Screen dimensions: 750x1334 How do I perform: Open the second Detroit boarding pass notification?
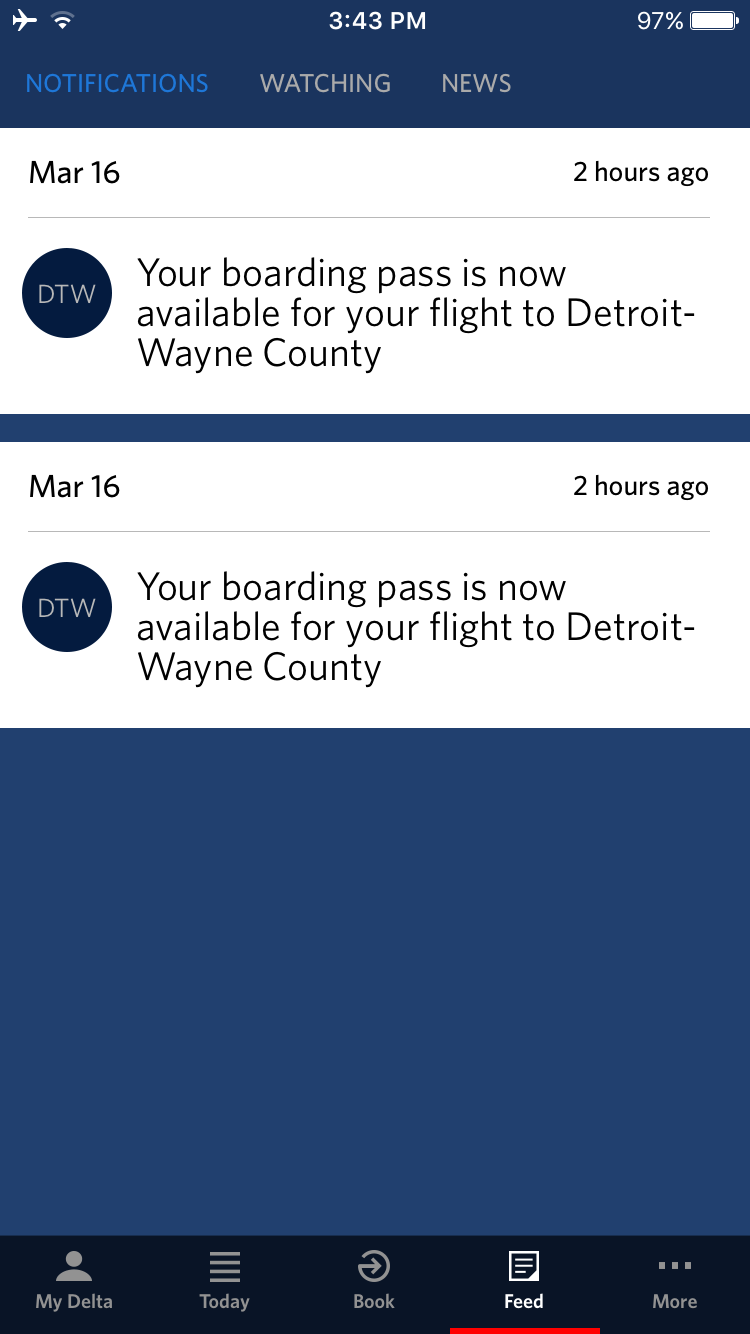pos(375,585)
